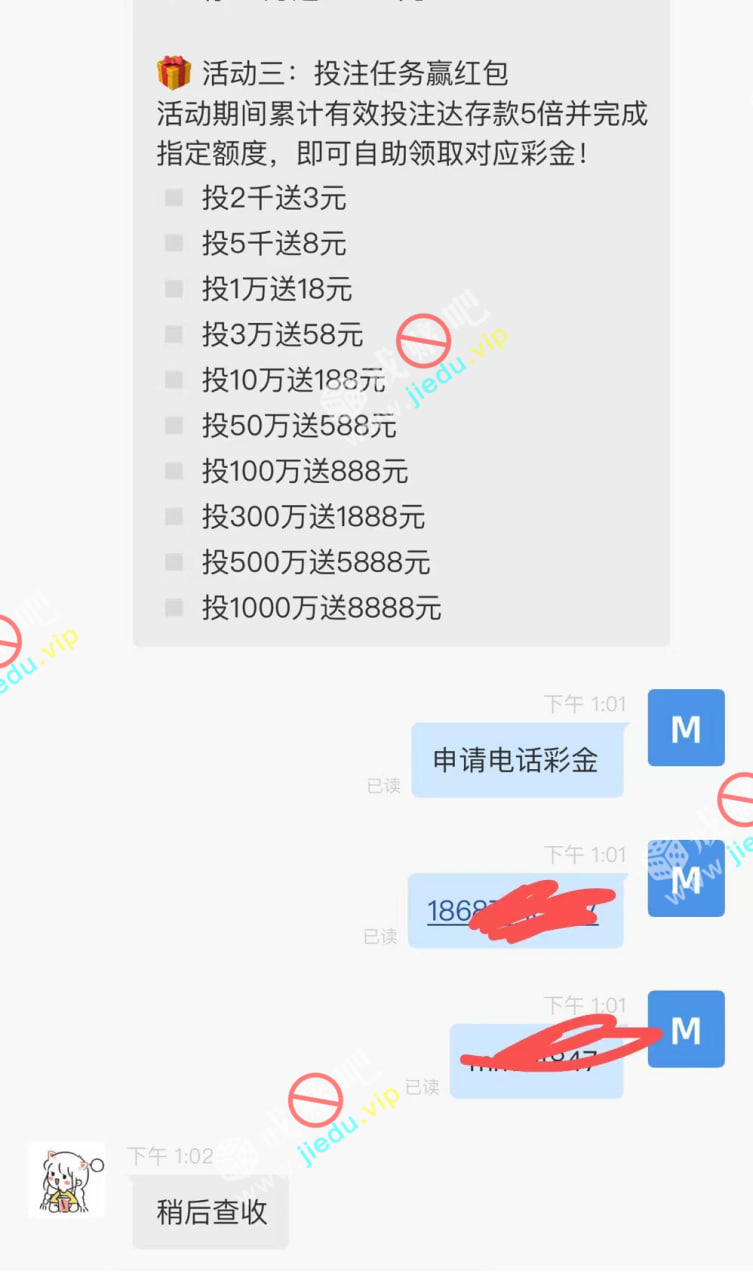This screenshot has width=753, height=1280.
Task: Tap the M avatar beside 申请电话彩金
Action: 685,728
